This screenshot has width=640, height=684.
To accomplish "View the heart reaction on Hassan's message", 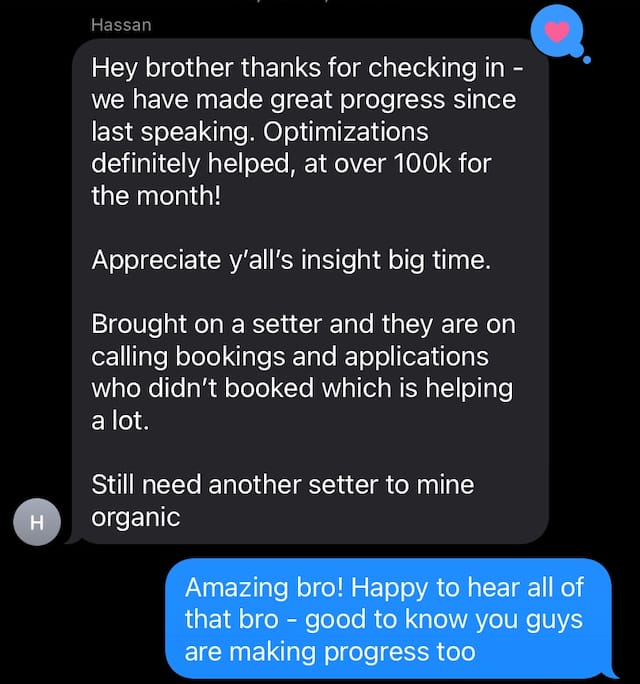I will coord(559,31).
